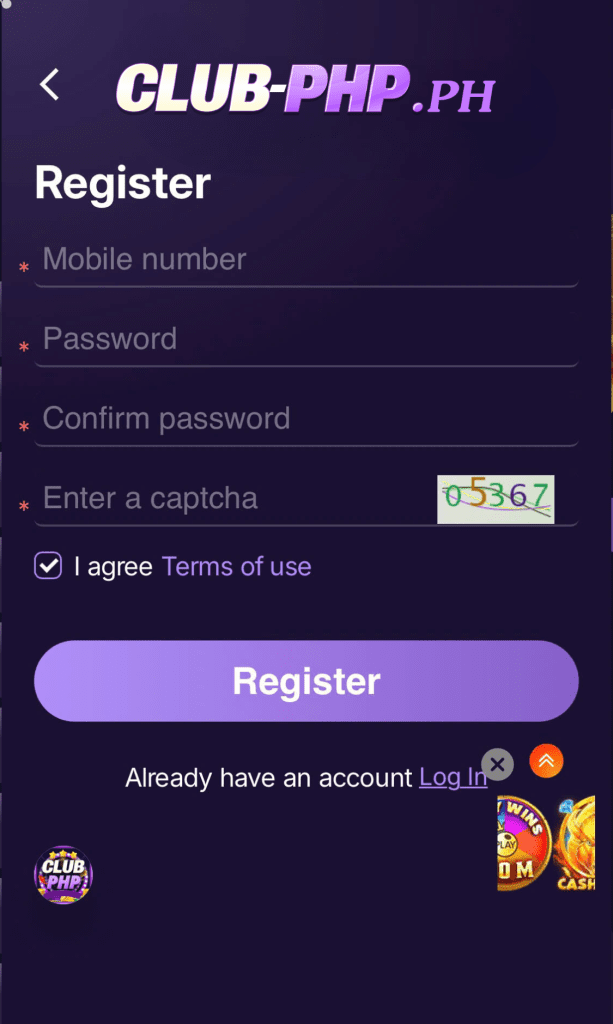Open the floating Club PHP badge
This screenshot has width=613, height=1024.
pos(63,876)
